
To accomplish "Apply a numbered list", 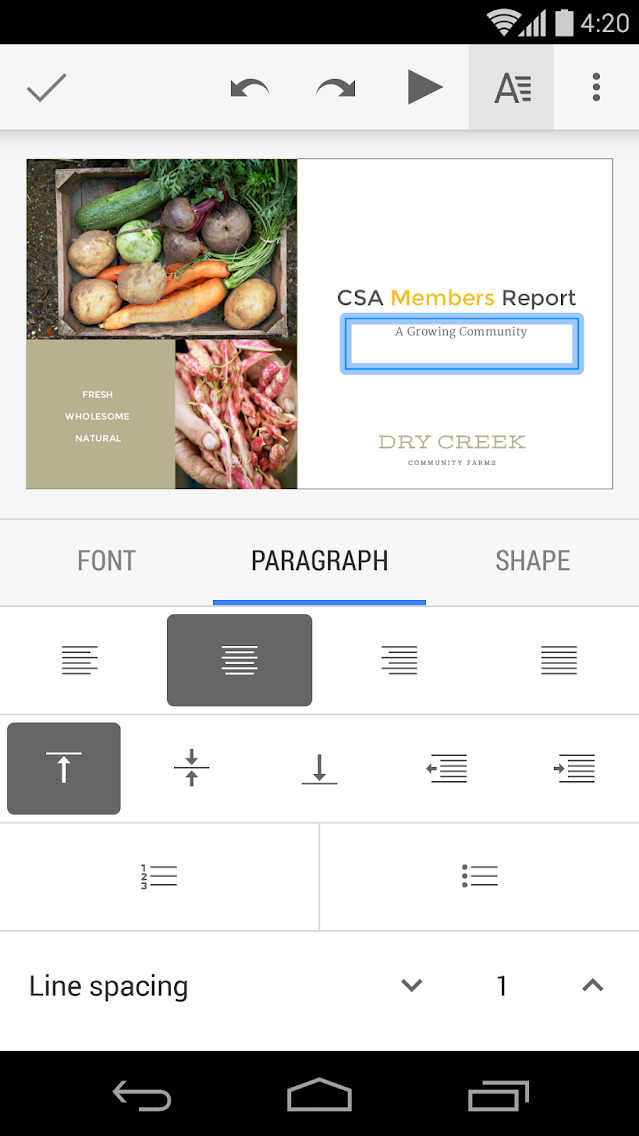I will coord(159,877).
